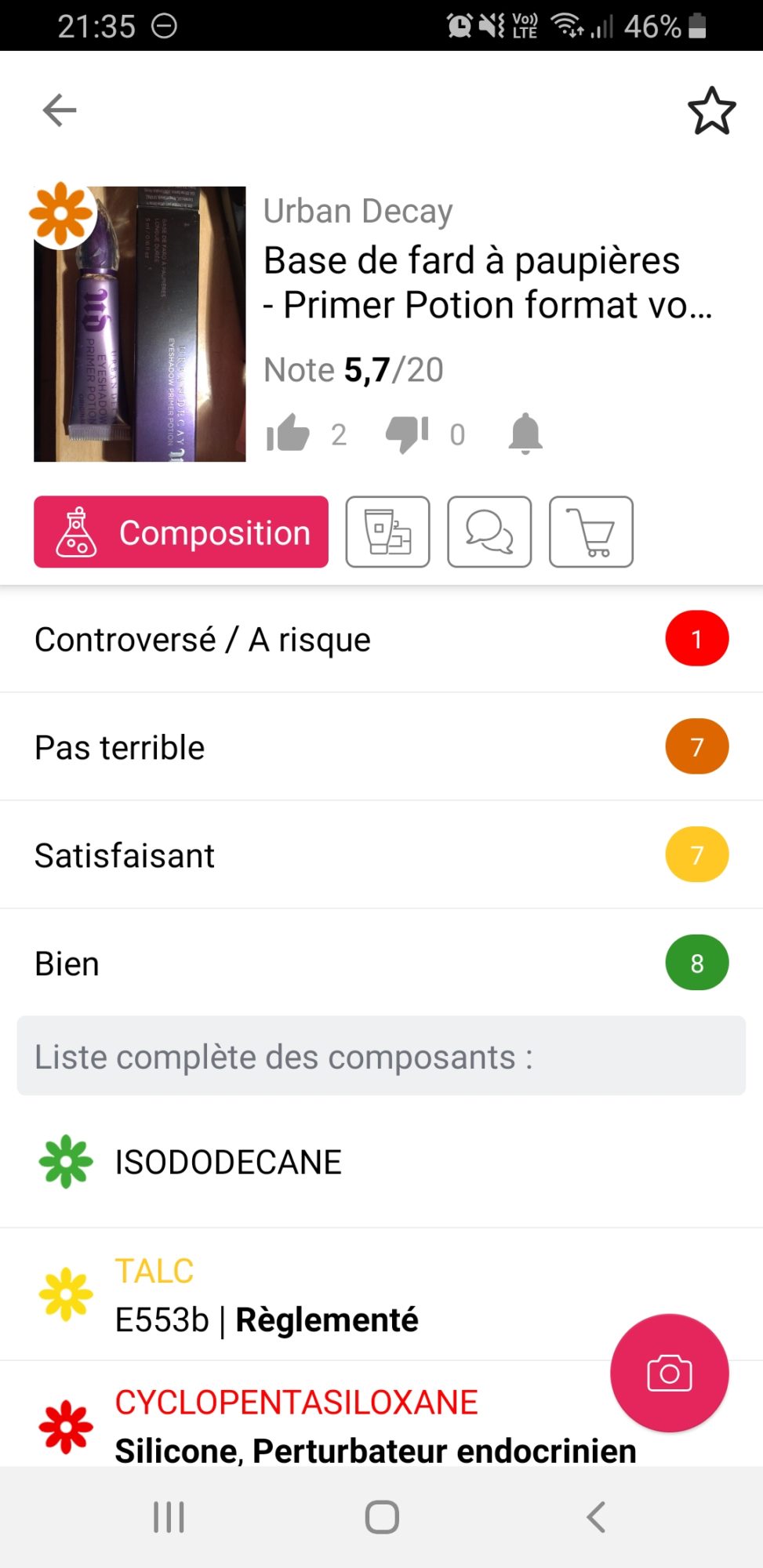
Task: Open recent apps from the navigation bar
Action: (169, 1517)
